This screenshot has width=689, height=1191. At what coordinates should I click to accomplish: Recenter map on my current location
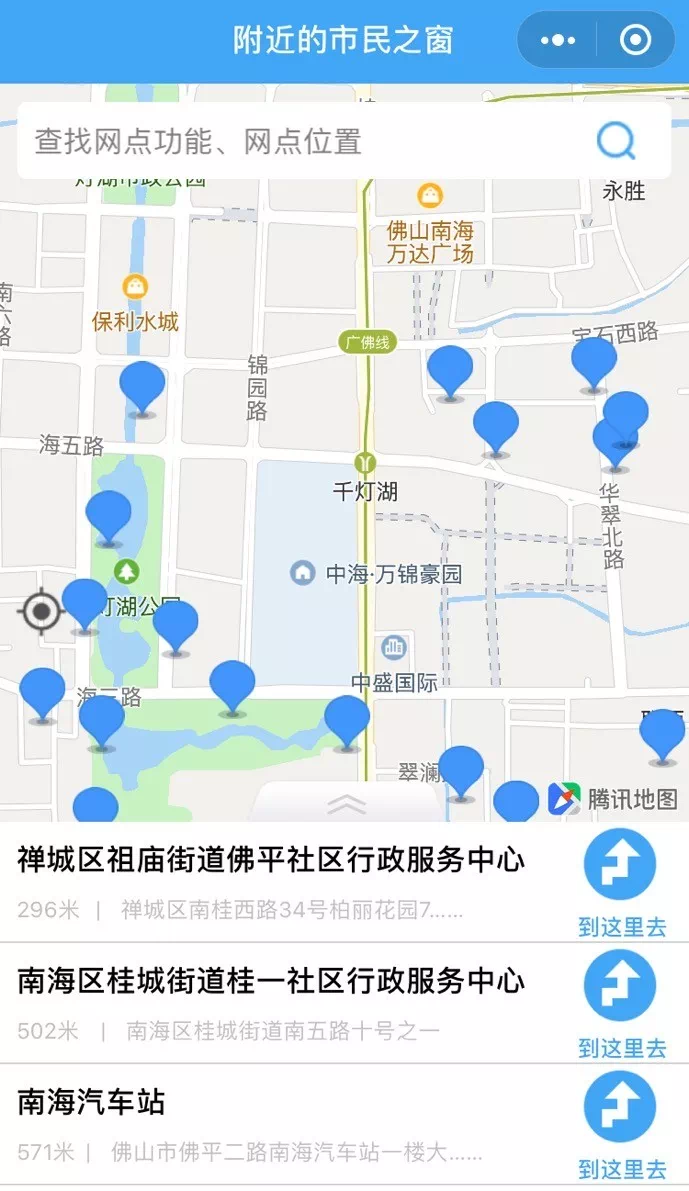pyautogui.click(x=41, y=610)
